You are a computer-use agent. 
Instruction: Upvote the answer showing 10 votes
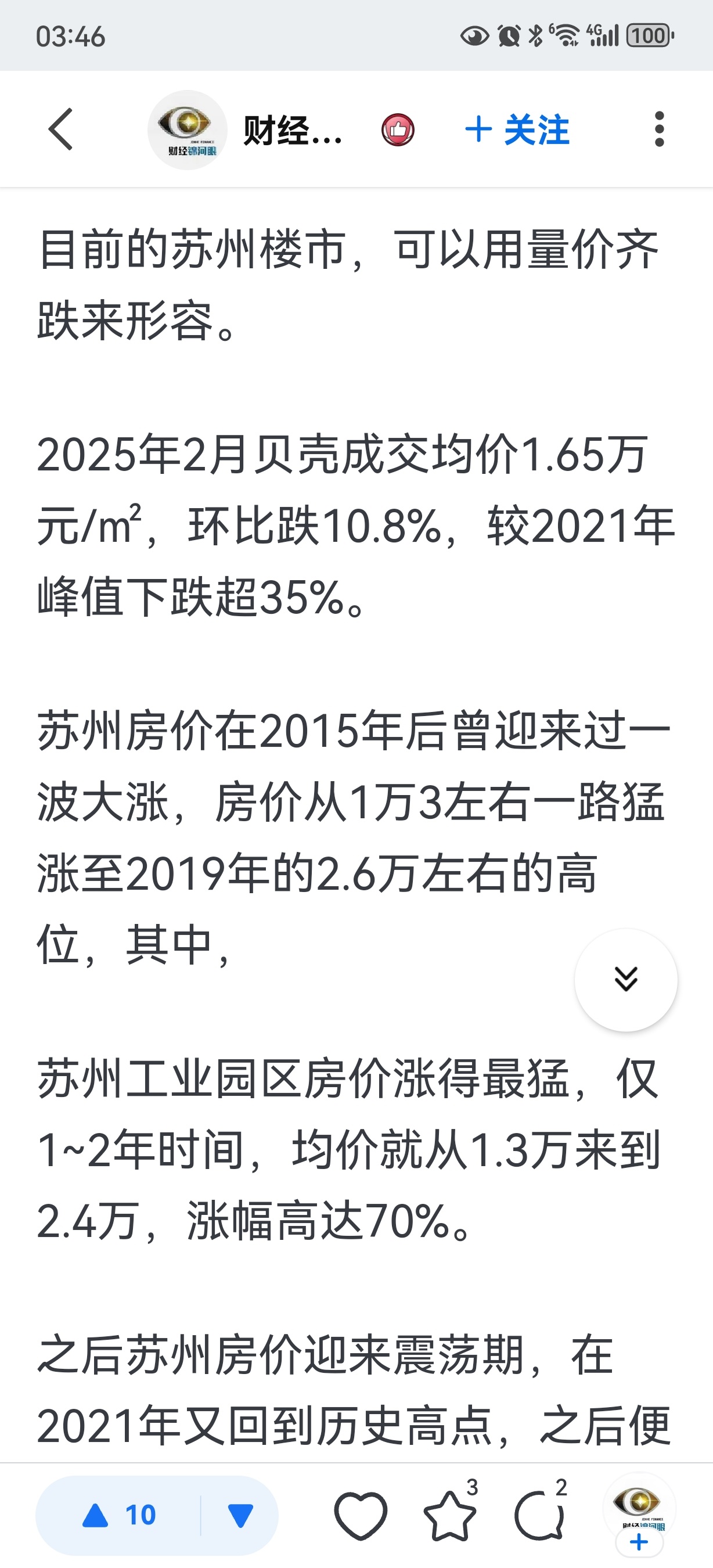point(119,1515)
